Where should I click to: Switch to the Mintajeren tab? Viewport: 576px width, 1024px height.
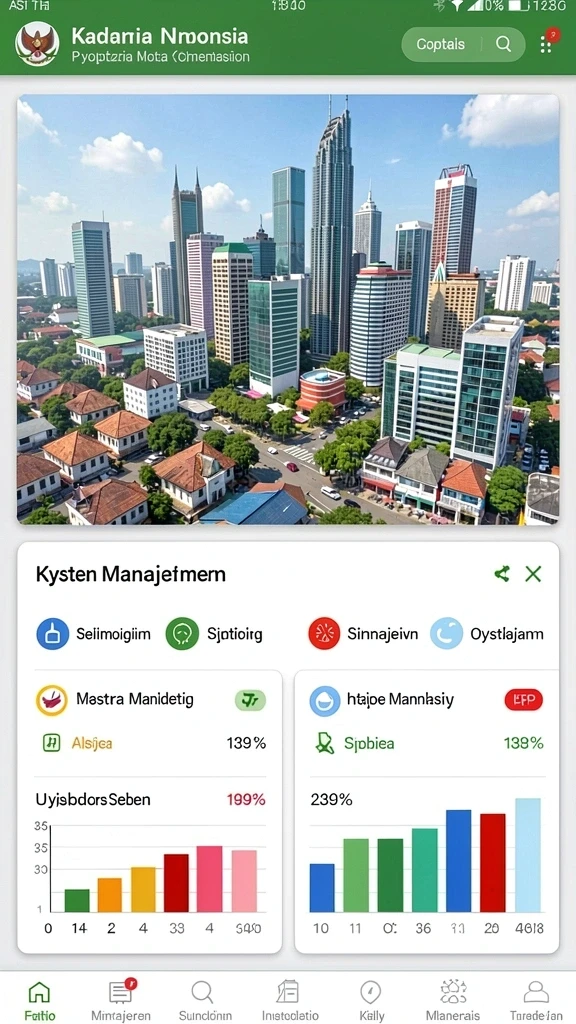point(121,999)
